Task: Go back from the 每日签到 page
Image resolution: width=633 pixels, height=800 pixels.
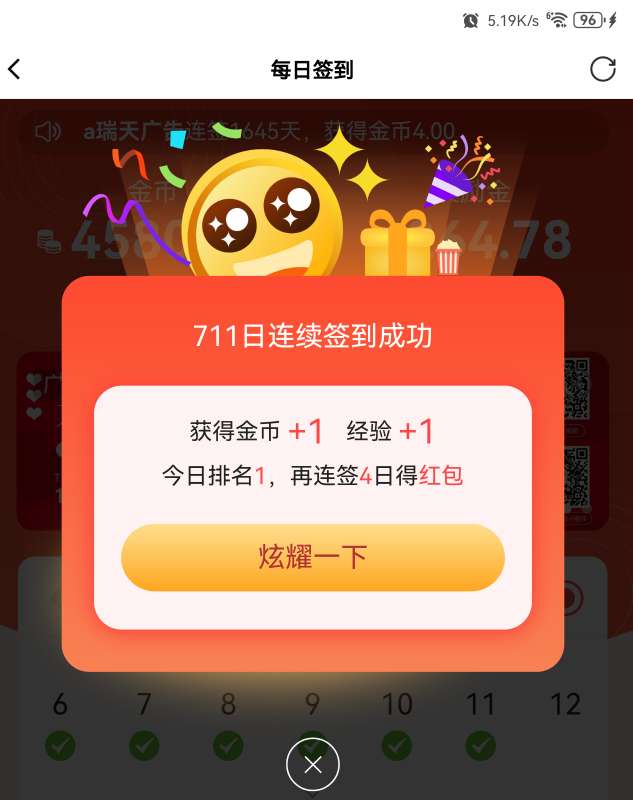Action: tap(15, 69)
